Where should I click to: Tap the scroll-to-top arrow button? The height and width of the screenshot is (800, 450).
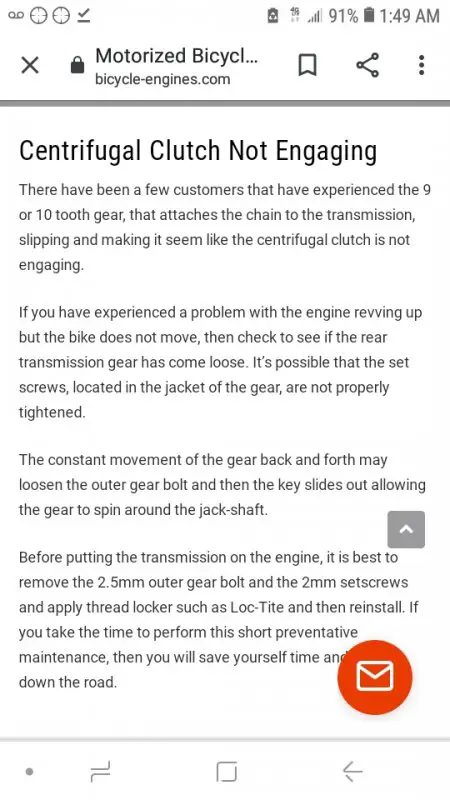click(x=406, y=530)
